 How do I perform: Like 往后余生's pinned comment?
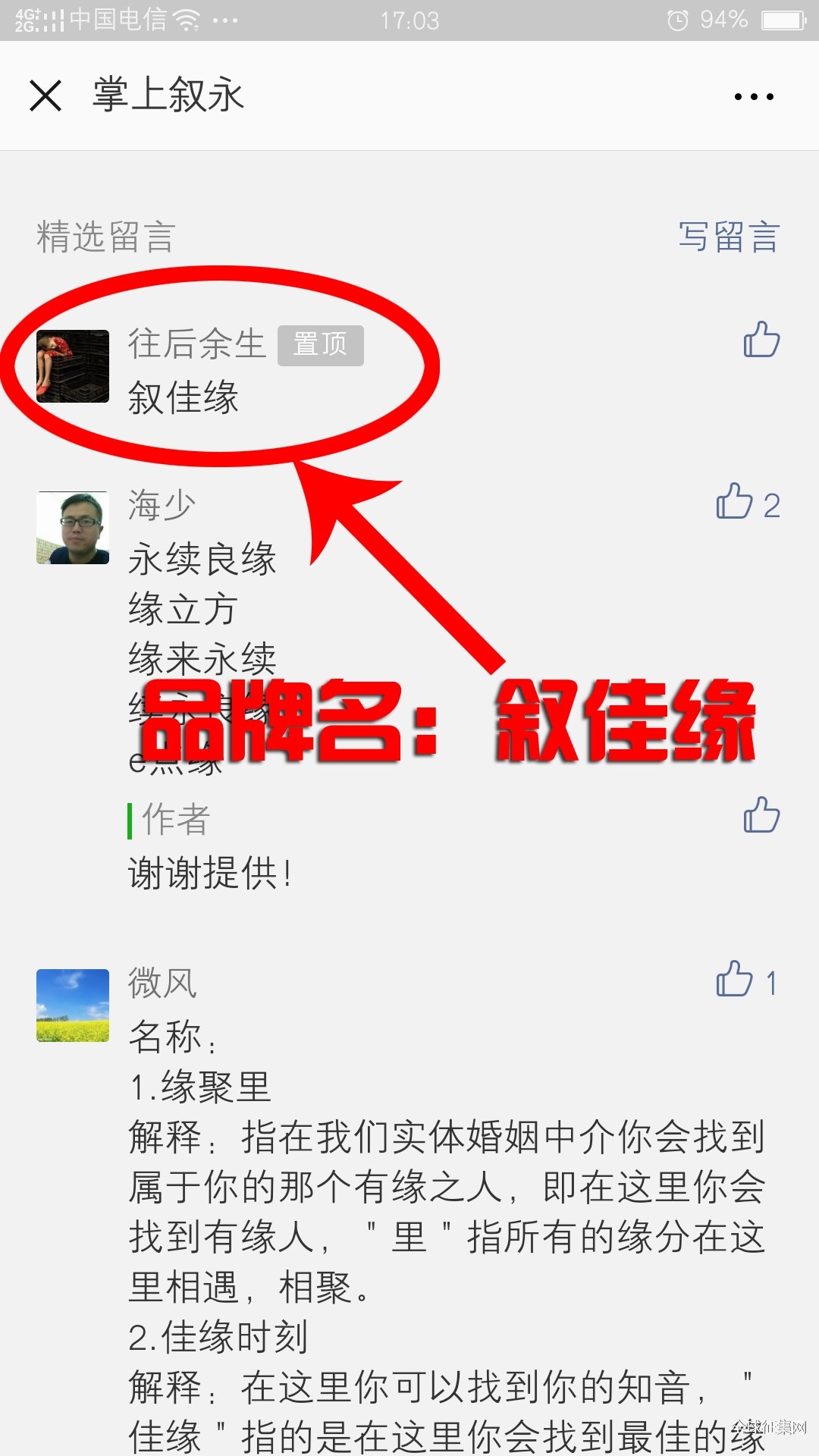tap(761, 340)
